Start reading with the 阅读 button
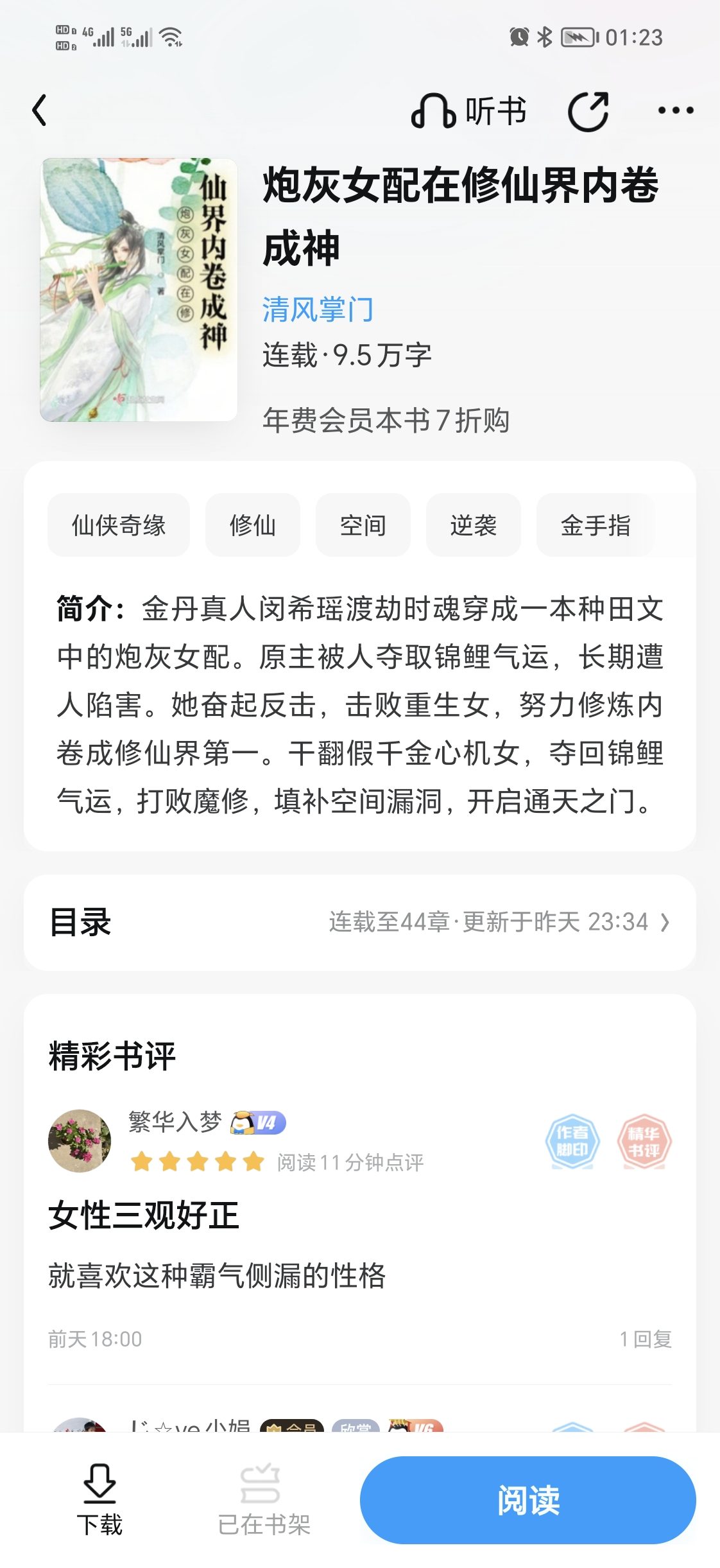 pos(528,1500)
